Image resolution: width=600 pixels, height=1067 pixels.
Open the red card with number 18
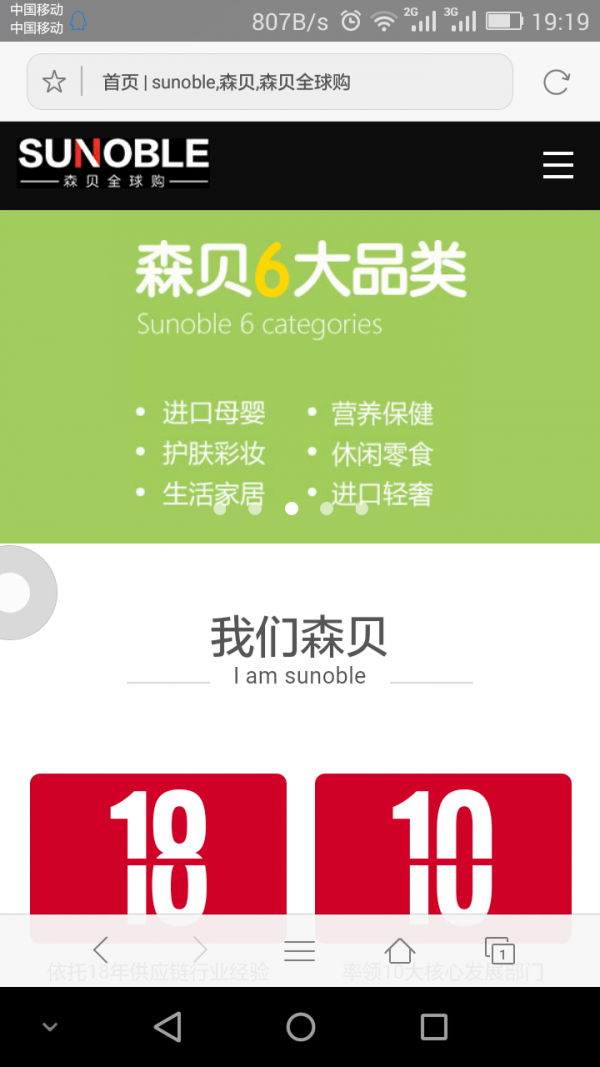click(158, 845)
